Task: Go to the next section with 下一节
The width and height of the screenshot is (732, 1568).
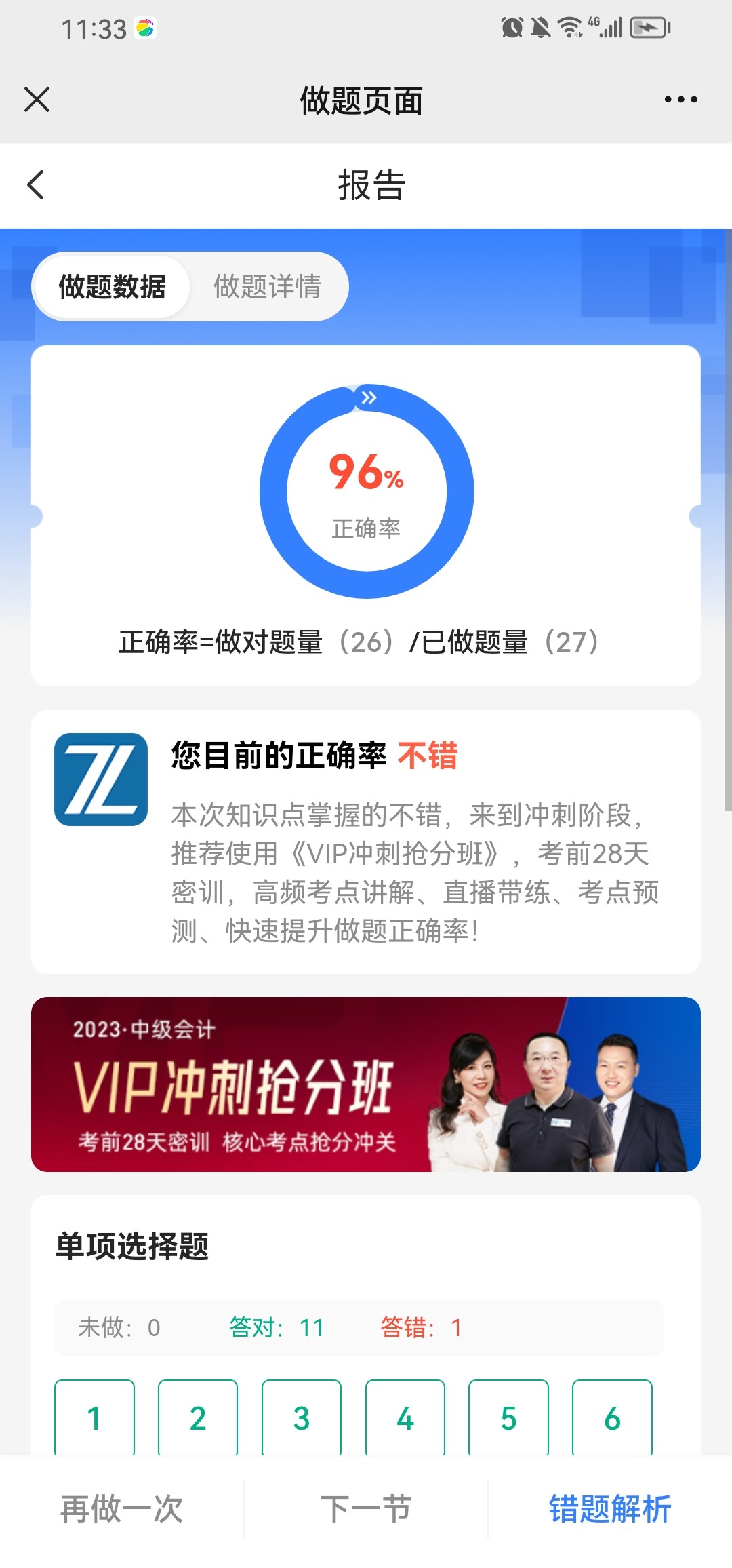Action: click(x=366, y=1508)
